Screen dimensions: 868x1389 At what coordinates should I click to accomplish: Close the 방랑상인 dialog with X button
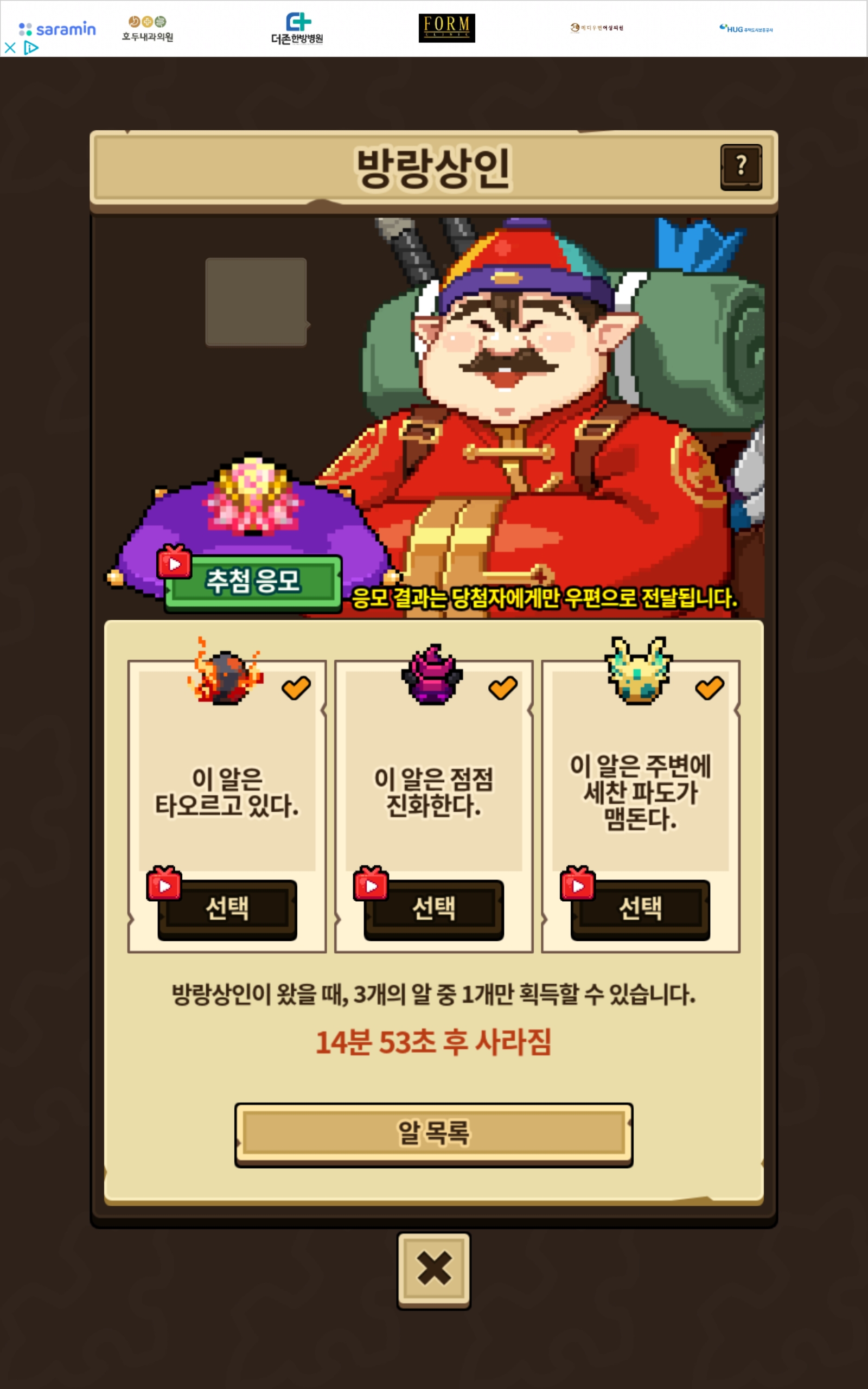click(x=433, y=1269)
